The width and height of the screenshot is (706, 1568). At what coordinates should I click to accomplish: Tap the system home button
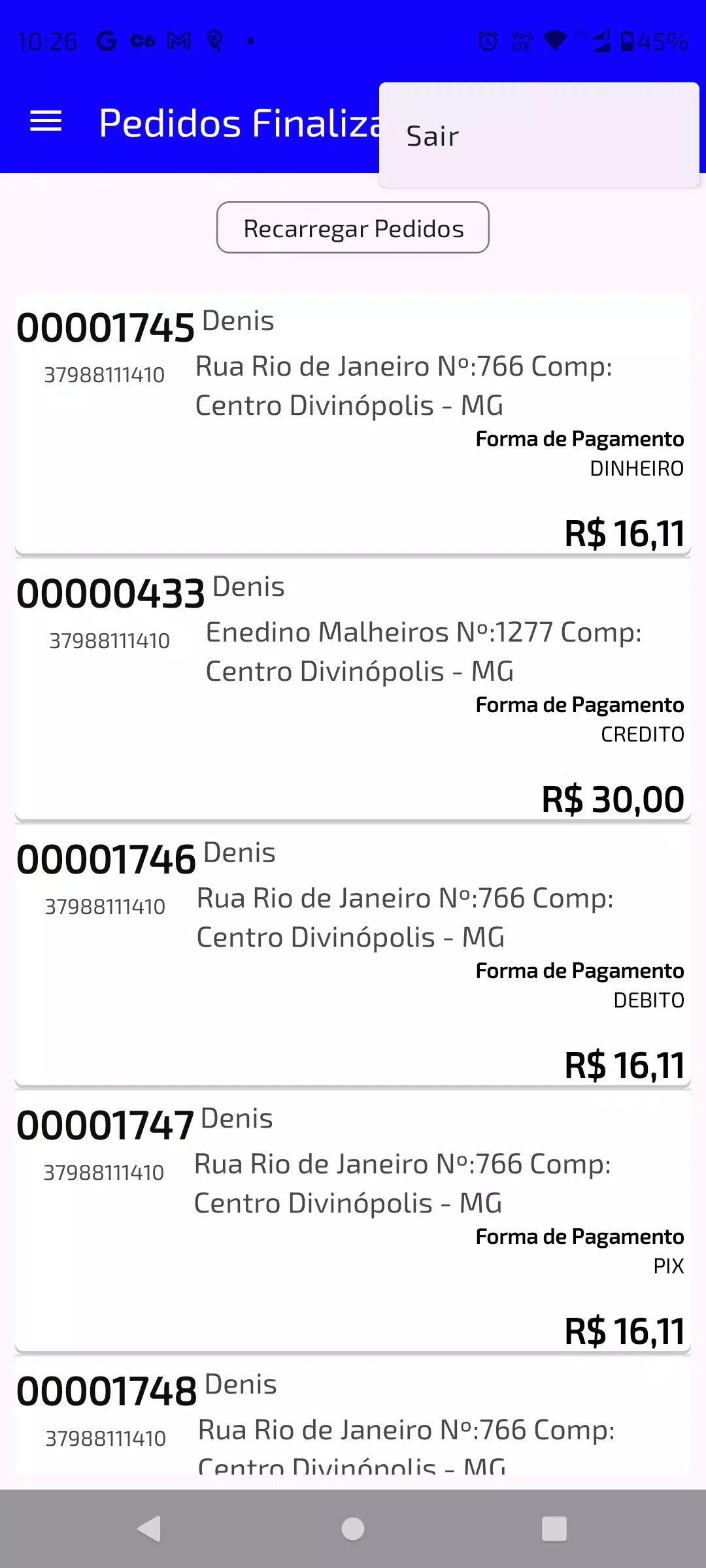click(x=353, y=1529)
